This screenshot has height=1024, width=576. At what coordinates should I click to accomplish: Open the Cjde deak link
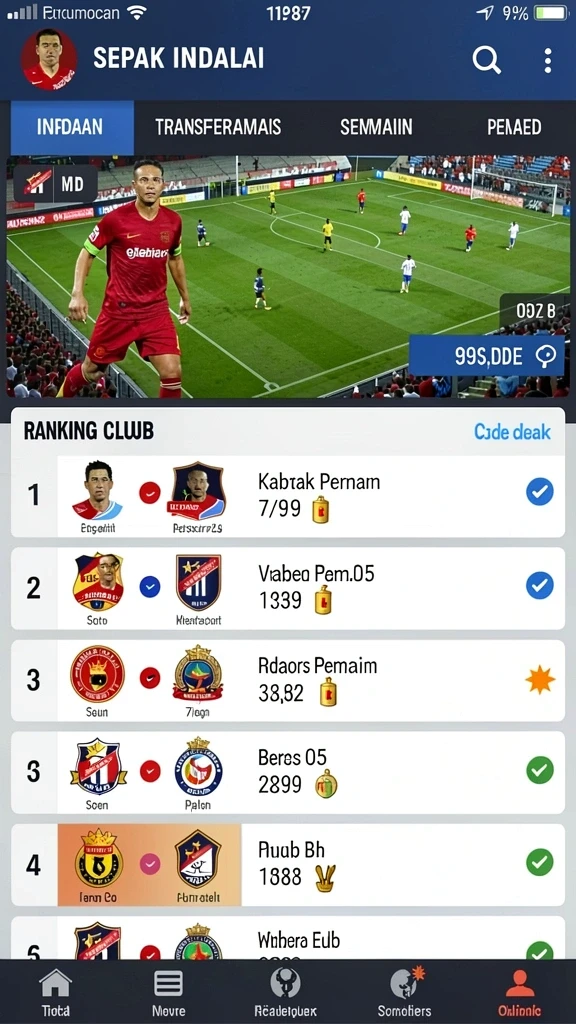coord(512,432)
